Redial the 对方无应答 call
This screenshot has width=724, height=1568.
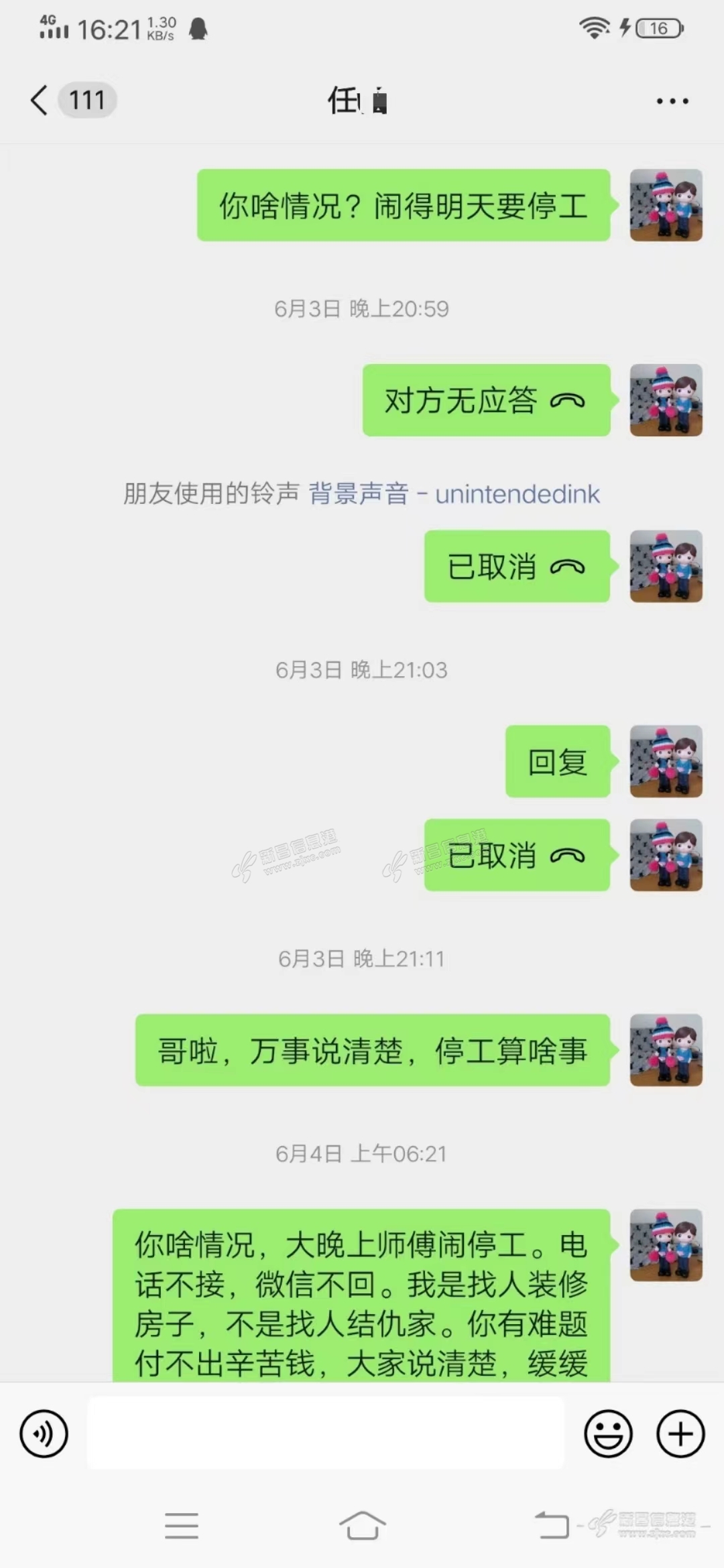click(486, 401)
